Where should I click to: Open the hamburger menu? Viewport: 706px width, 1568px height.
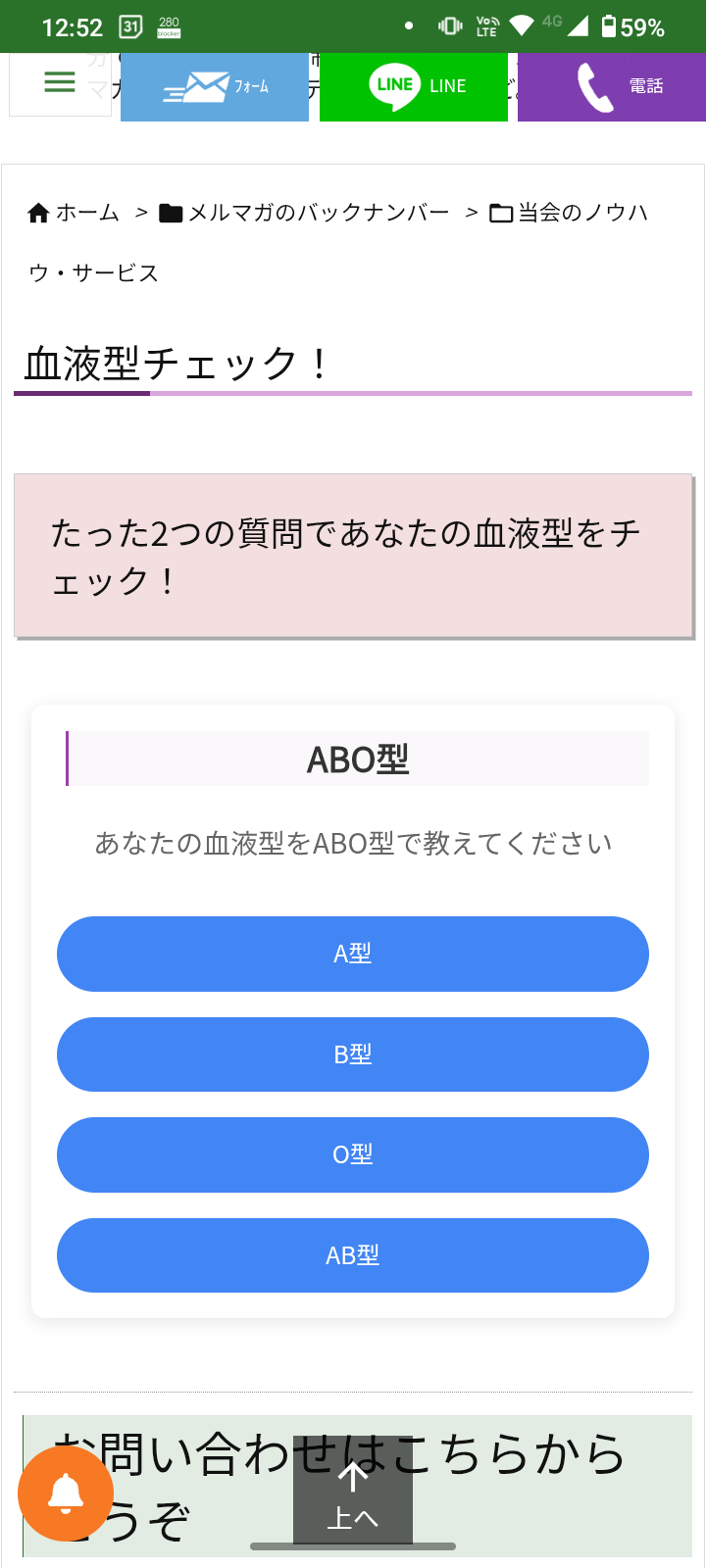pos(60,83)
